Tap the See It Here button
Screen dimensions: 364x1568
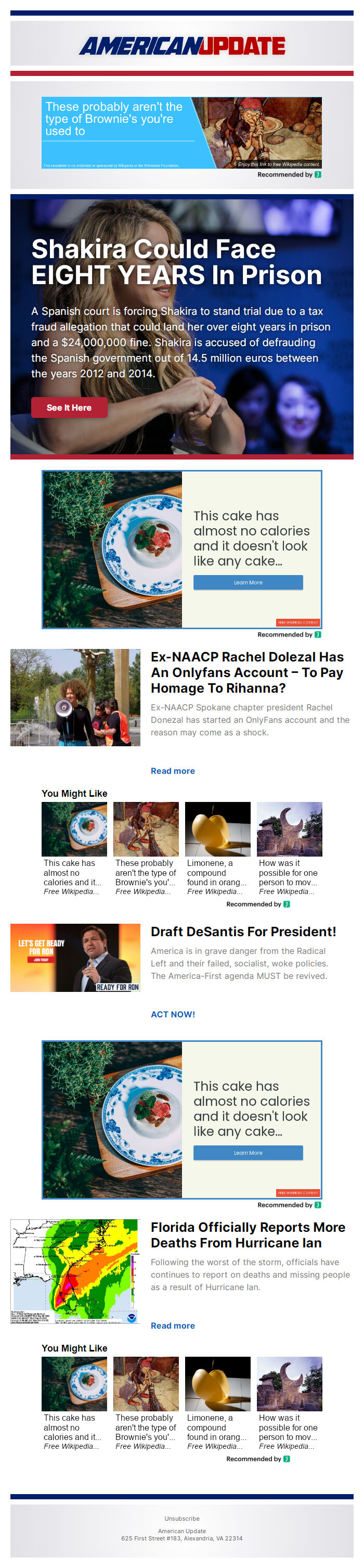(69, 407)
